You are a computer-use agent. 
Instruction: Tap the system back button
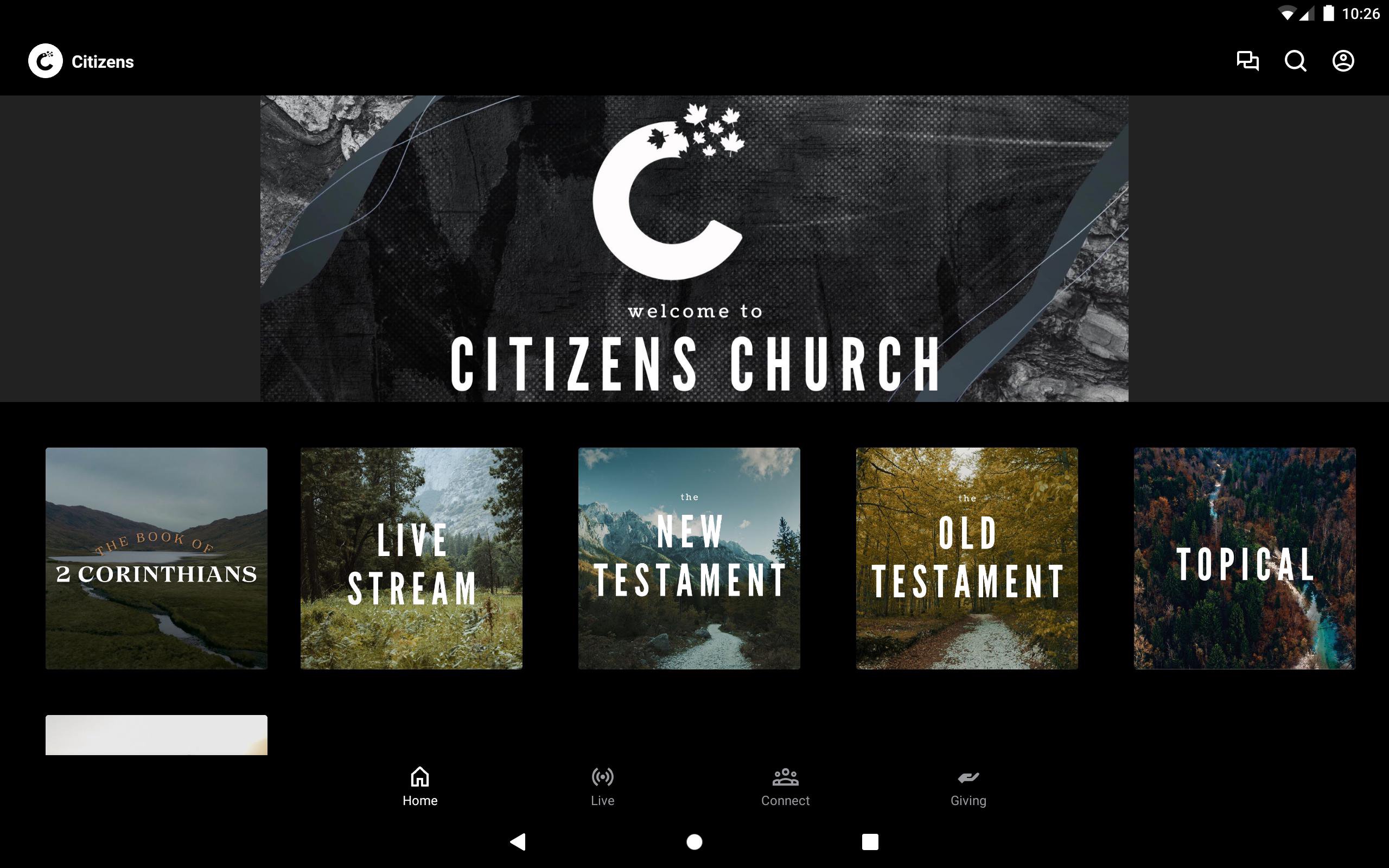point(518,841)
